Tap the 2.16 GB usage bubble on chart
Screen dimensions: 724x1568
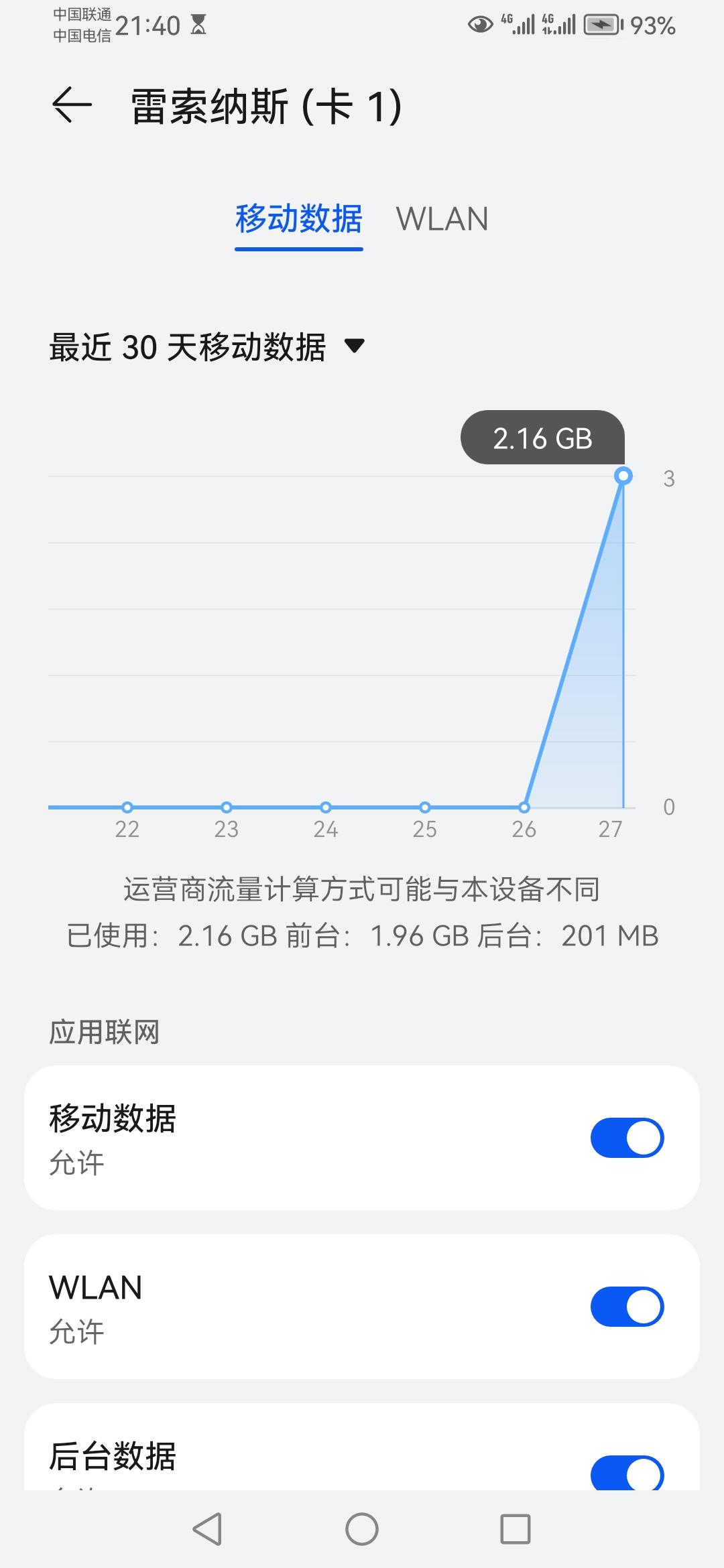[542, 439]
